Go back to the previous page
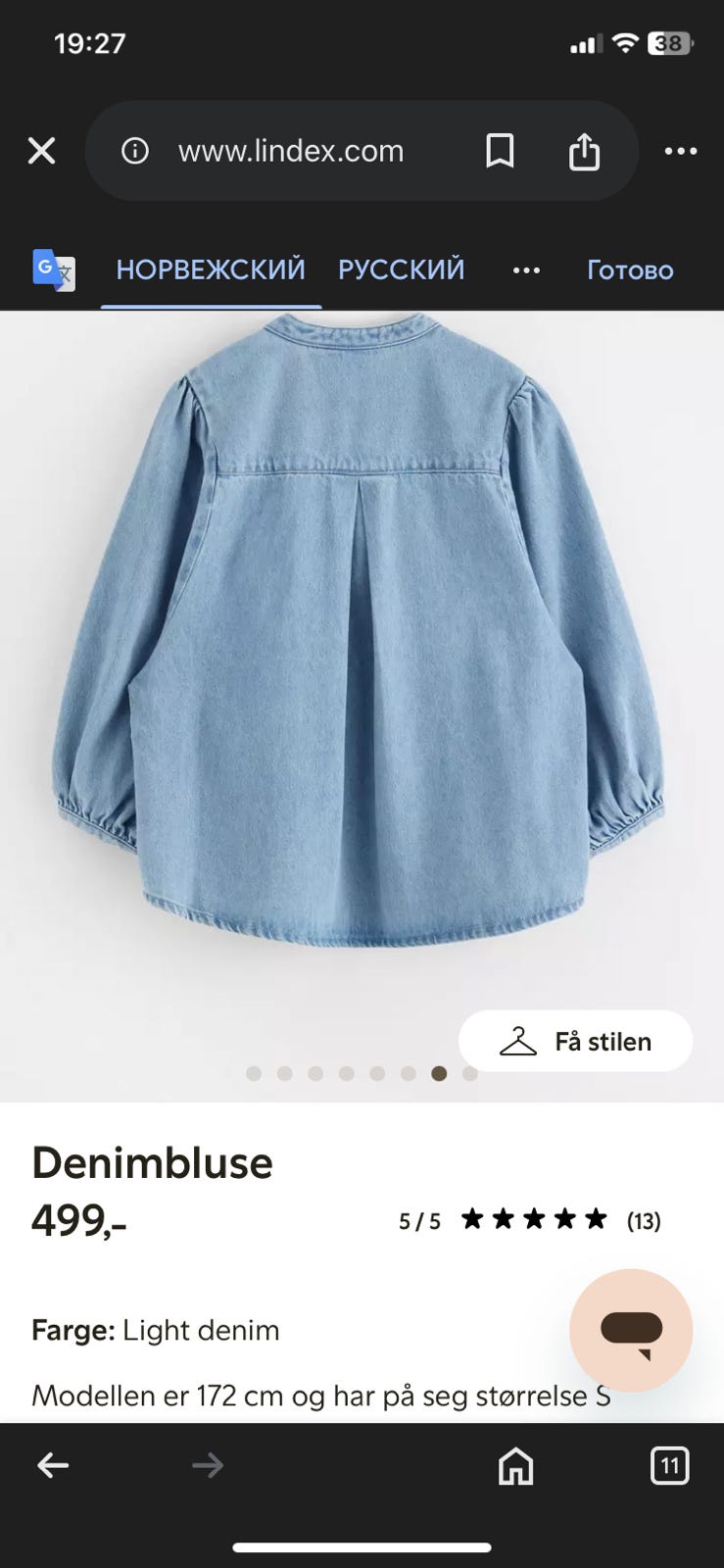This screenshot has width=724, height=1568. point(53,1465)
